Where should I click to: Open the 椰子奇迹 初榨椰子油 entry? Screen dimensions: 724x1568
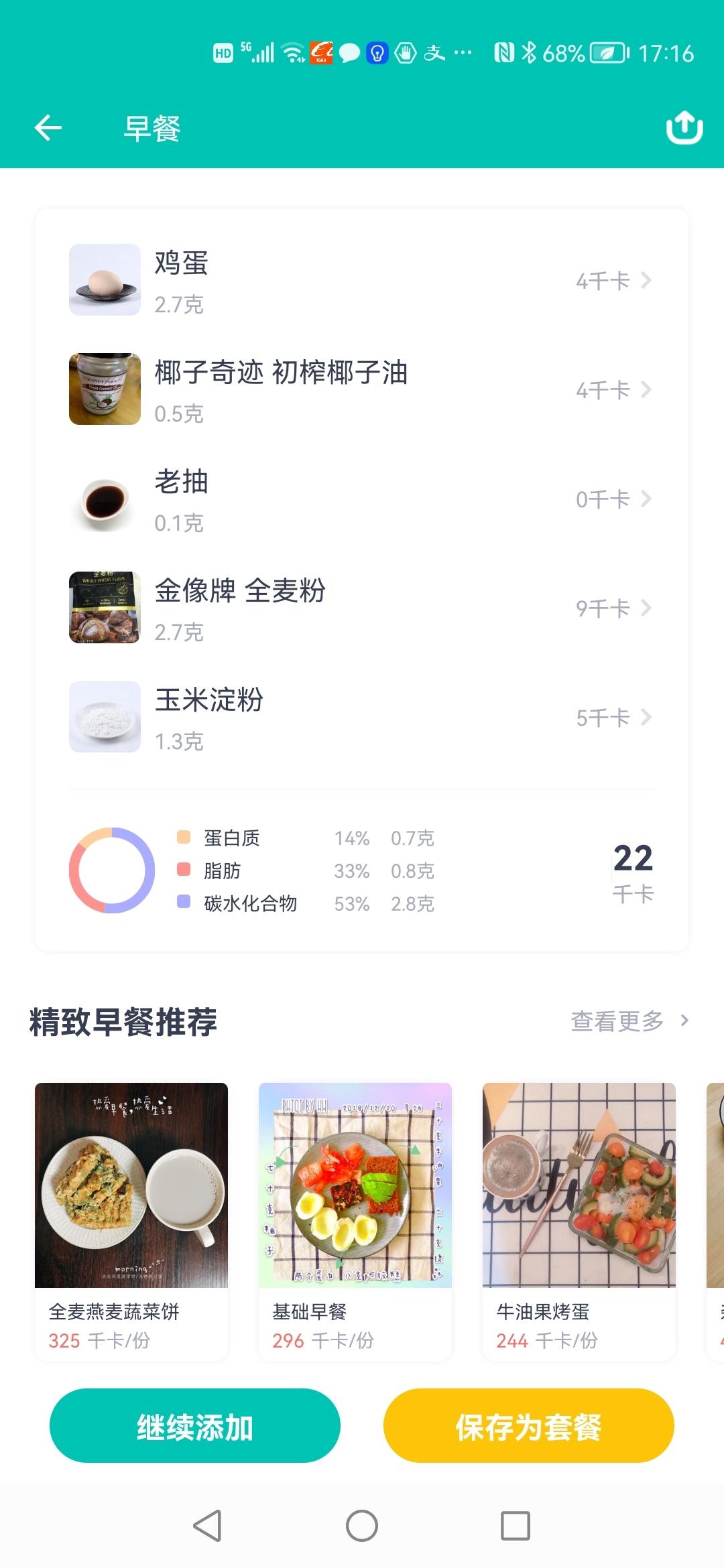pos(361,389)
